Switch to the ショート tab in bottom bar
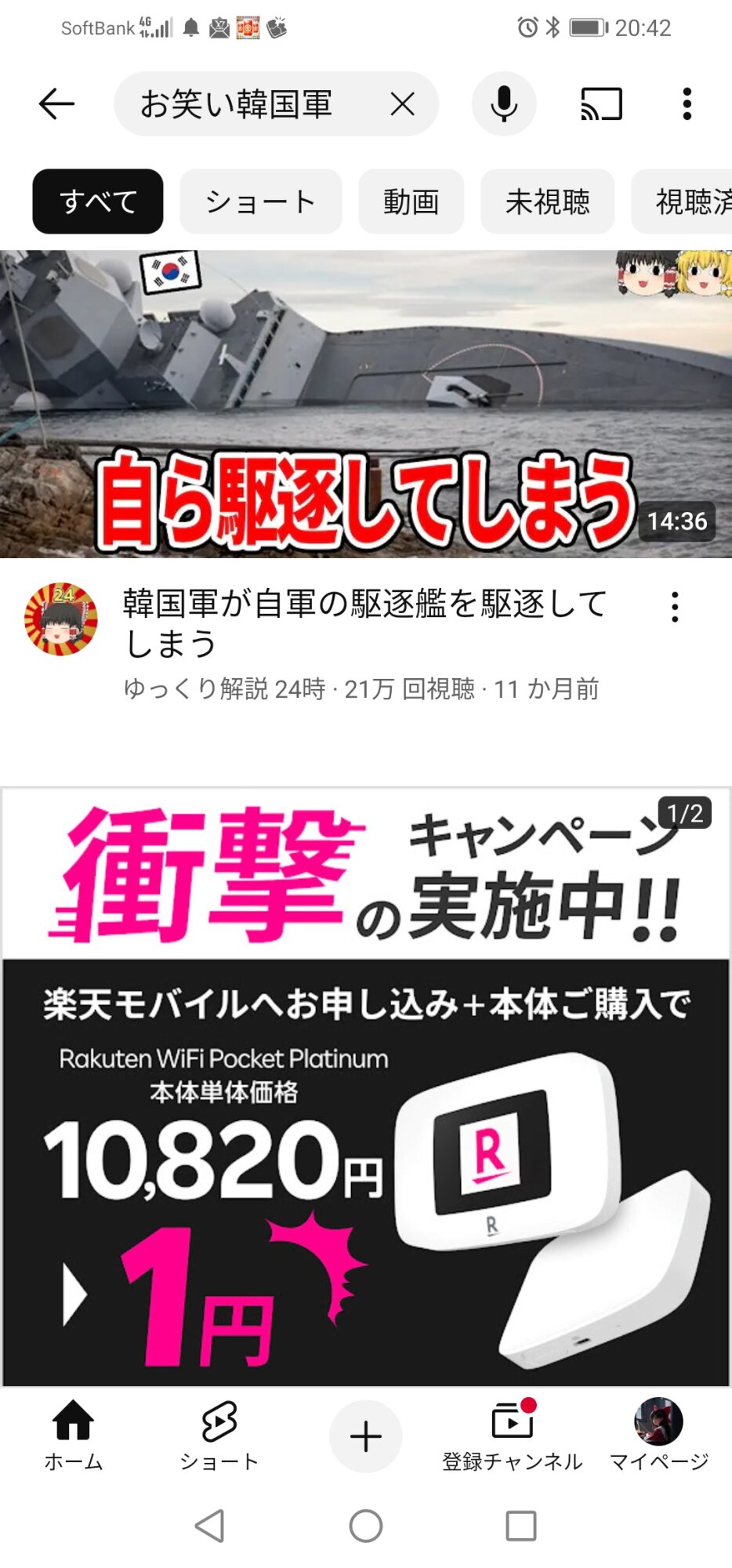 point(219,1435)
